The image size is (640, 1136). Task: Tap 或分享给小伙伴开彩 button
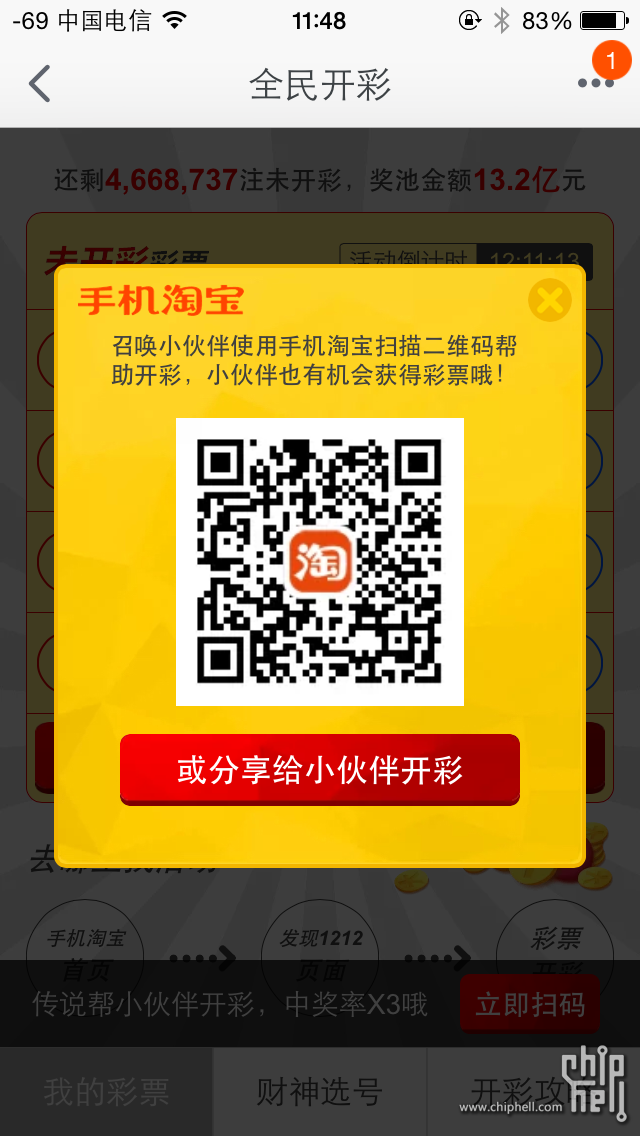coord(320,770)
